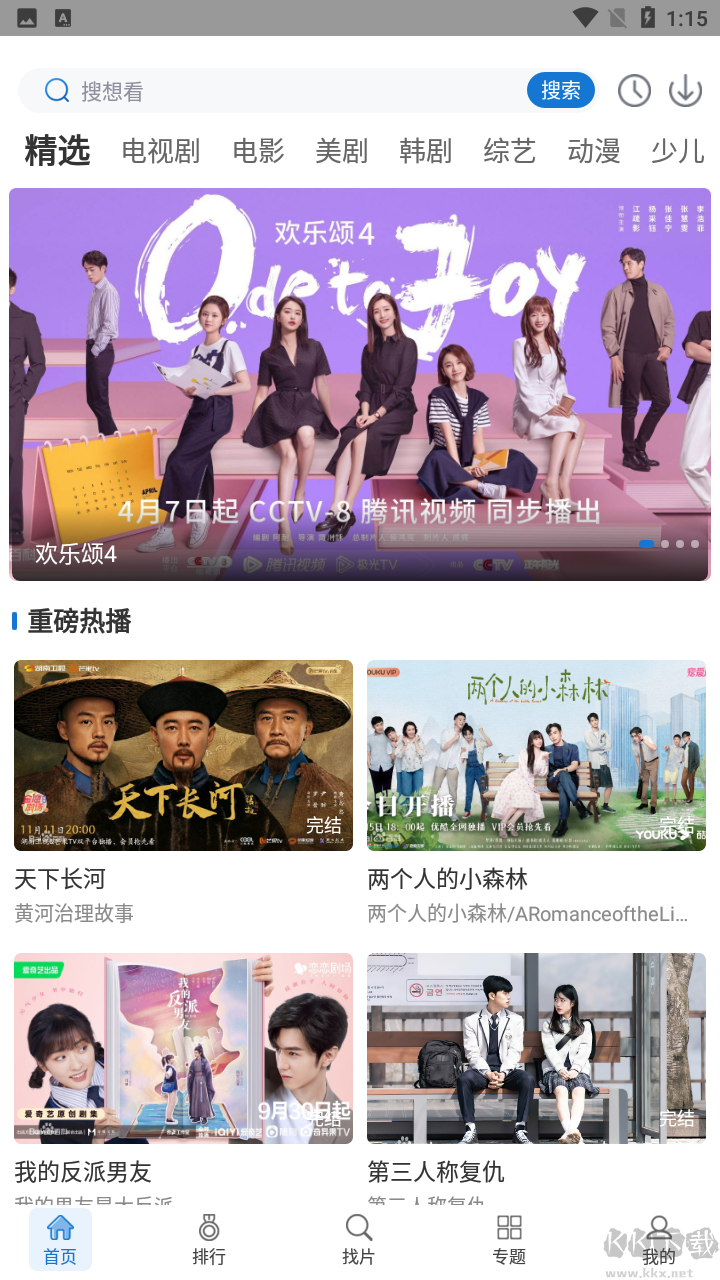This screenshot has width=720, height=1280.
Task: Tap the search magnifier inside the search bar
Action: point(57,90)
